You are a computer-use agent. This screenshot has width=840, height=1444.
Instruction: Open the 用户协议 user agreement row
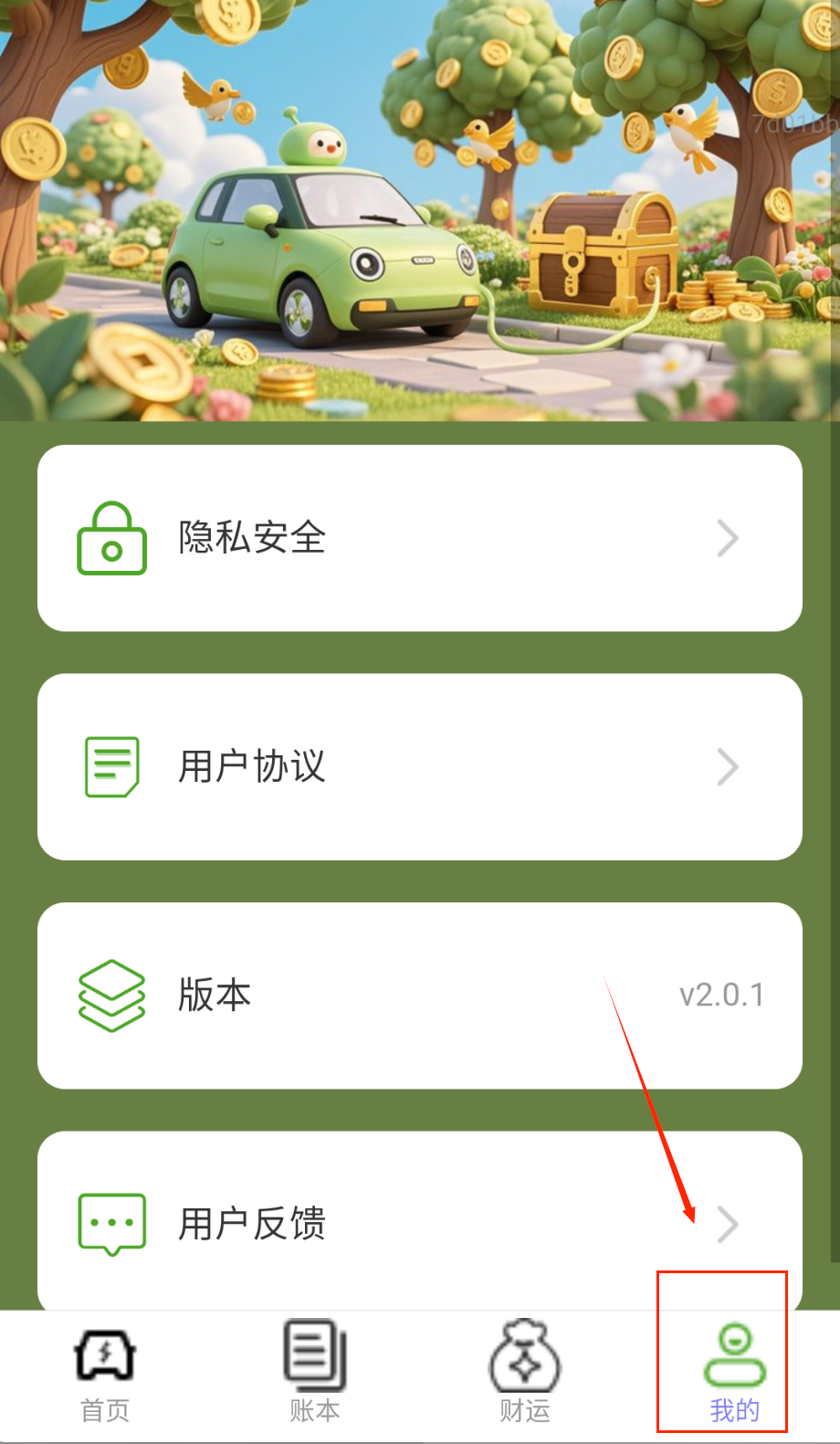419,767
